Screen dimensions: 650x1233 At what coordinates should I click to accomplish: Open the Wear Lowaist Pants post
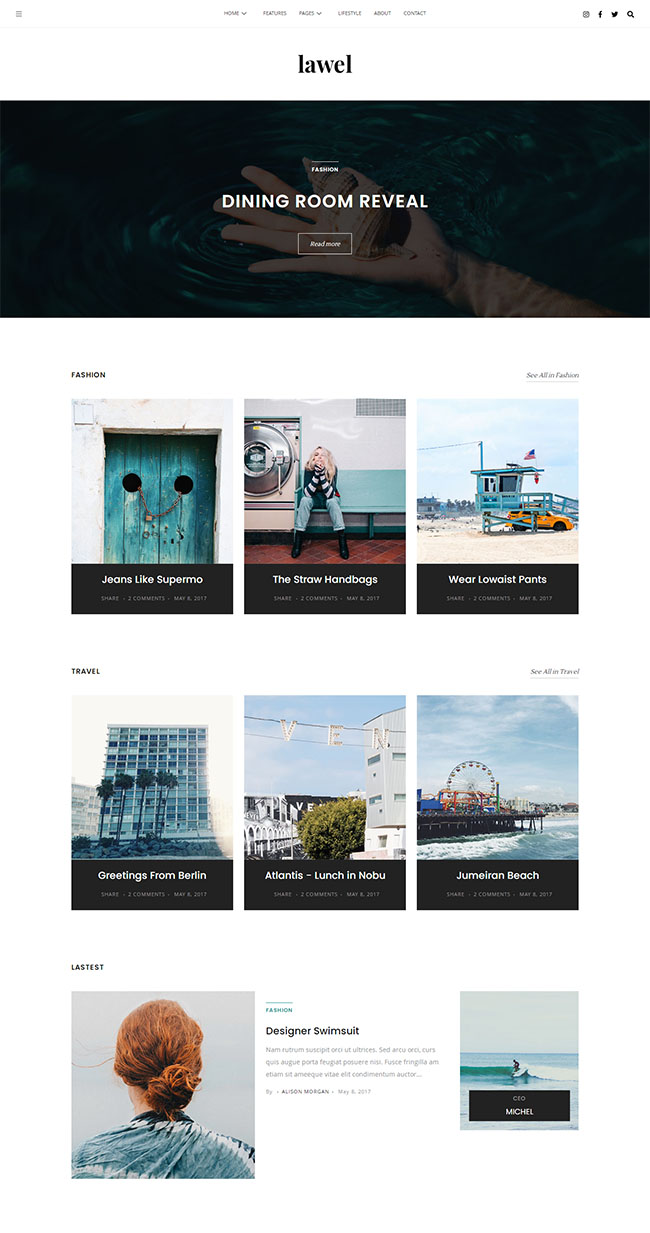497,579
